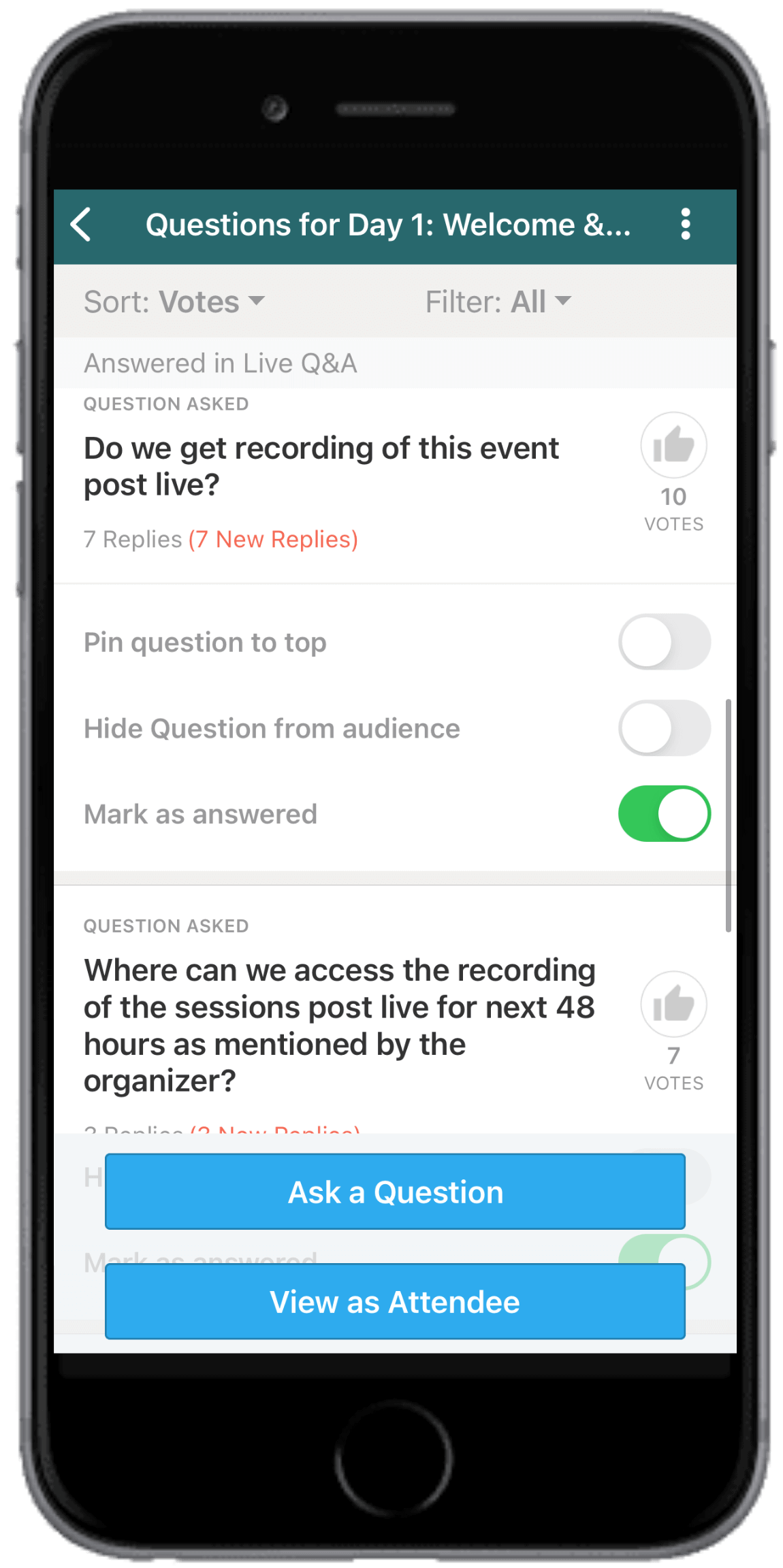The width and height of the screenshot is (783, 1568).
Task: Switch to View as Attendee
Action: click(395, 1302)
